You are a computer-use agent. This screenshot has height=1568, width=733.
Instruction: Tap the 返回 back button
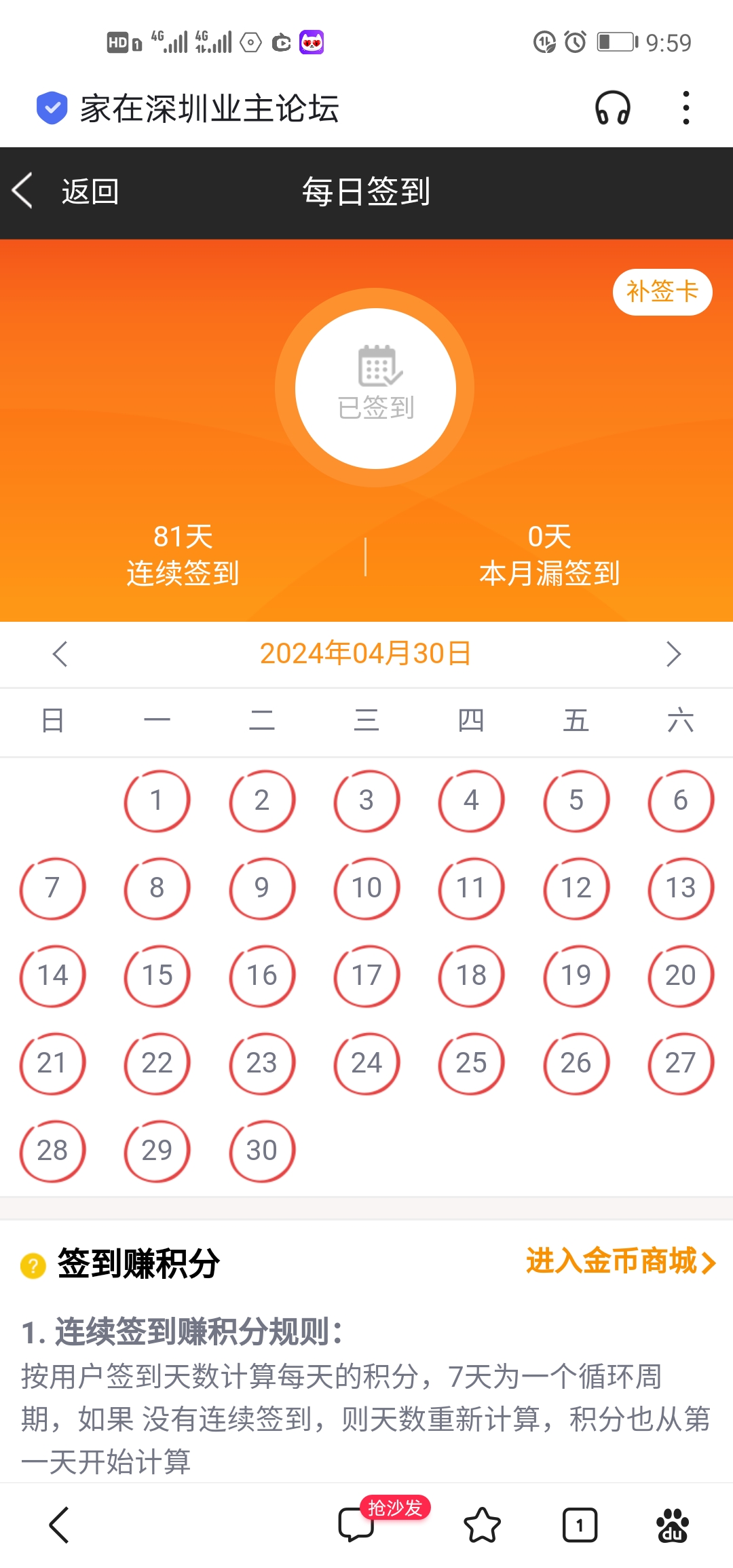tap(67, 192)
